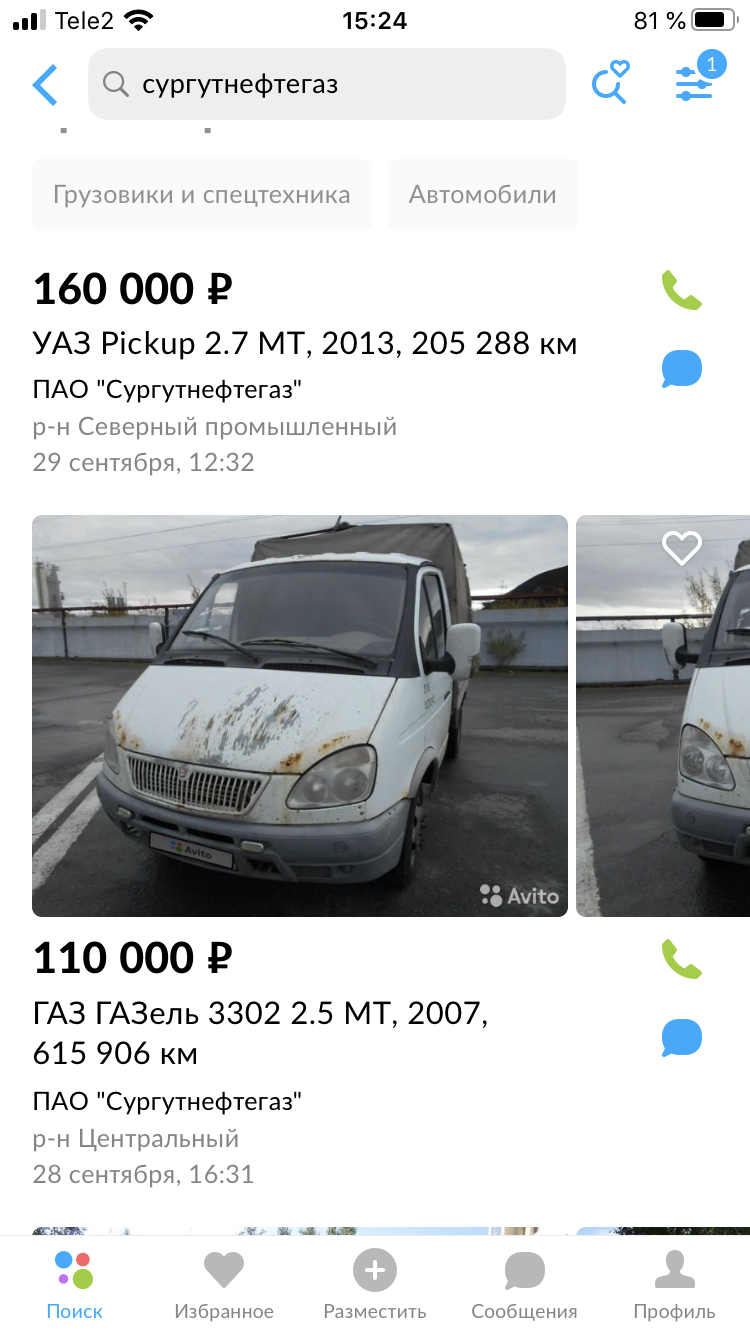Open the ГАЗ ГАЗель 3302 listing title
750x1334 pixels.
point(261,1033)
